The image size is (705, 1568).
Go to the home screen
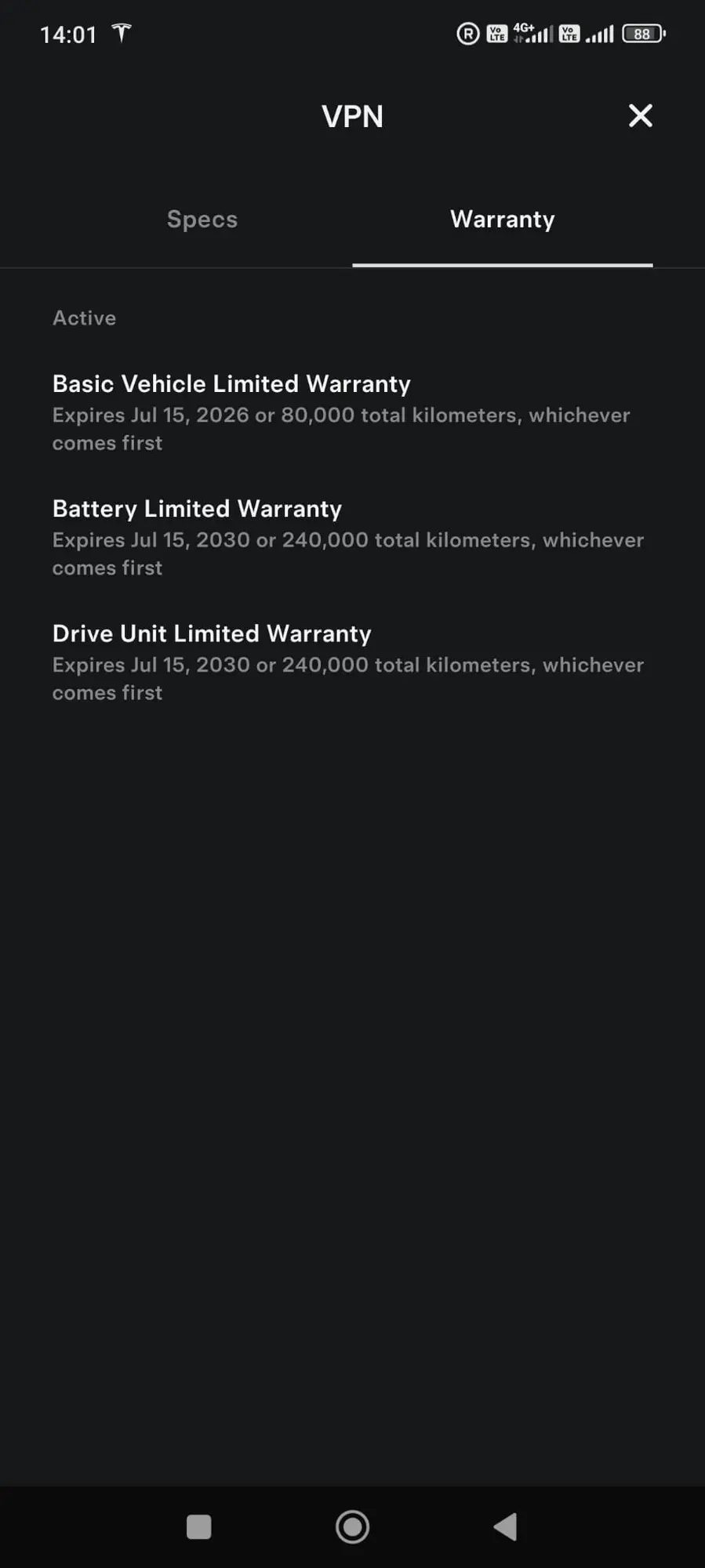coord(352,1526)
